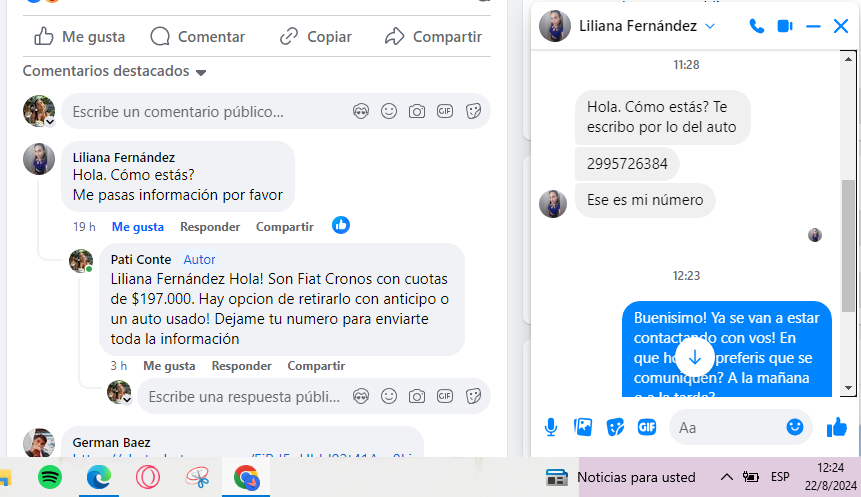Start a video call in the chat
The height and width of the screenshot is (497, 861).
785,27
